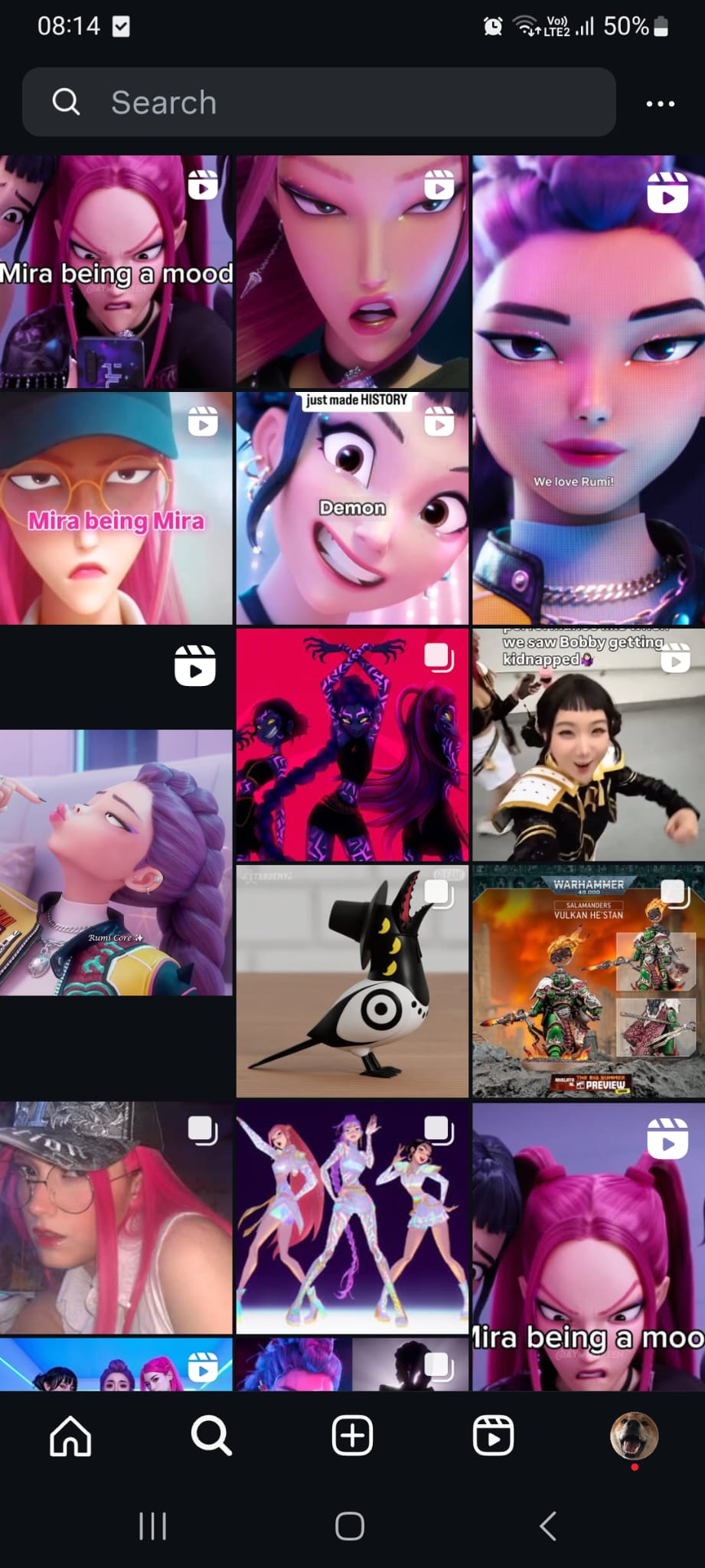Screen dimensions: 705x1568
Task: Open the 'Mira being Mira' reel
Action: click(x=116, y=509)
